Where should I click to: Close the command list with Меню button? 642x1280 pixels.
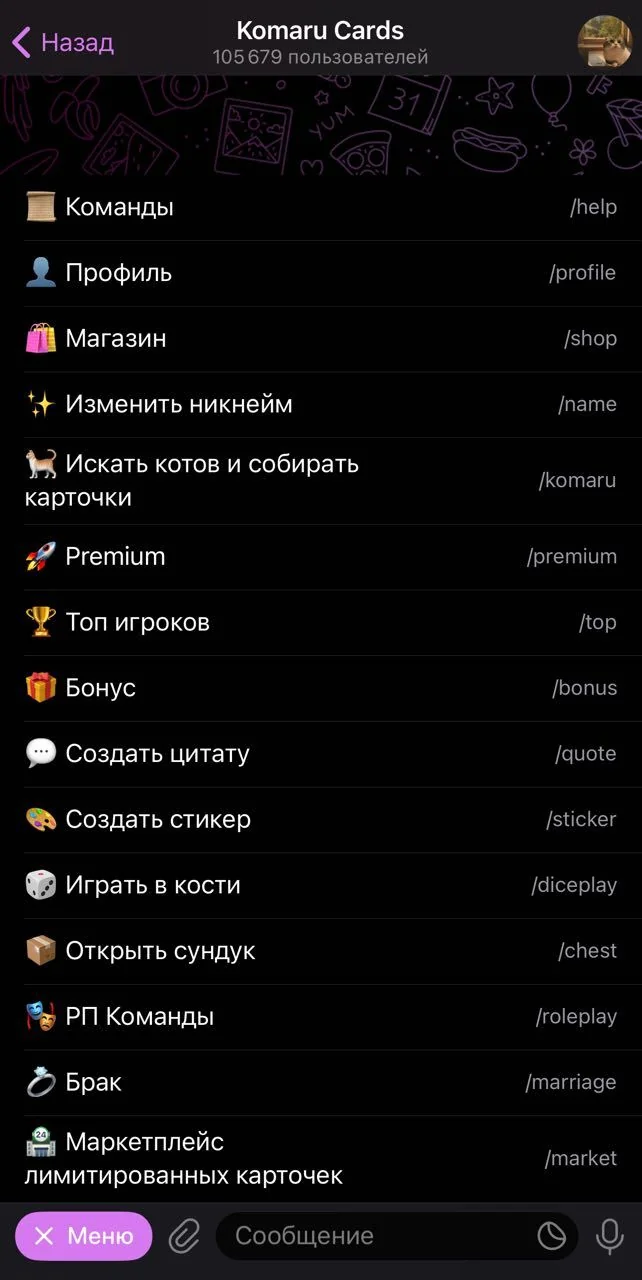84,1236
